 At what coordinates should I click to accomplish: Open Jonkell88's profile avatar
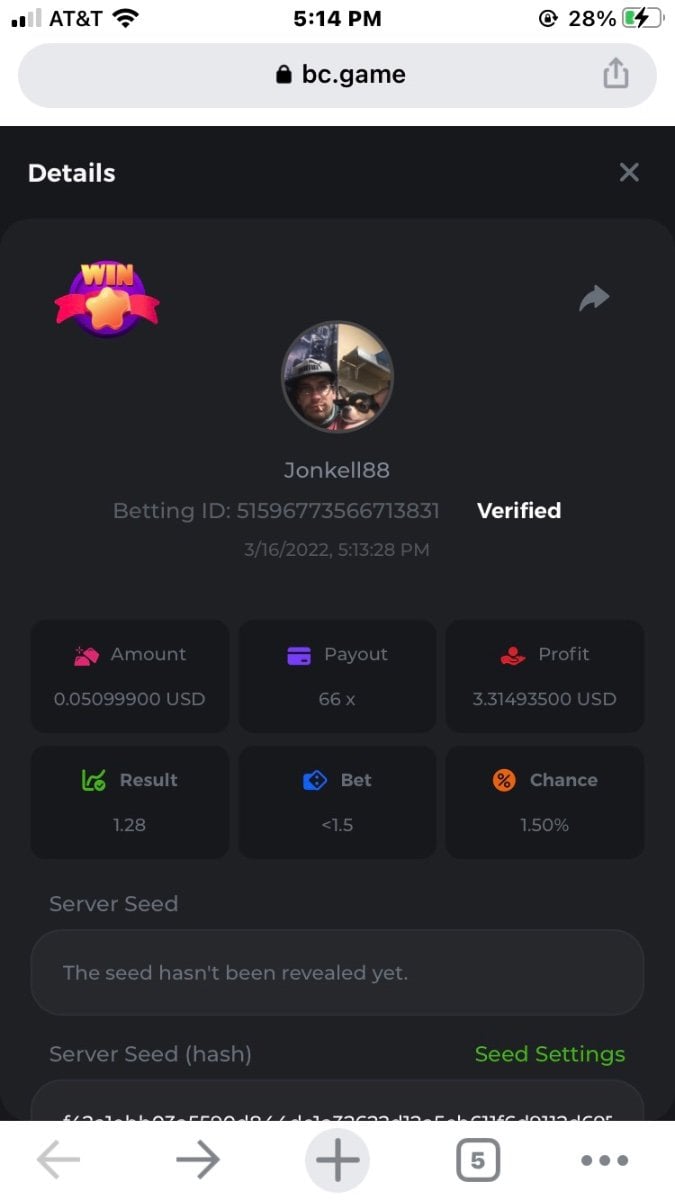pyautogui.click(x=337, y=377)
